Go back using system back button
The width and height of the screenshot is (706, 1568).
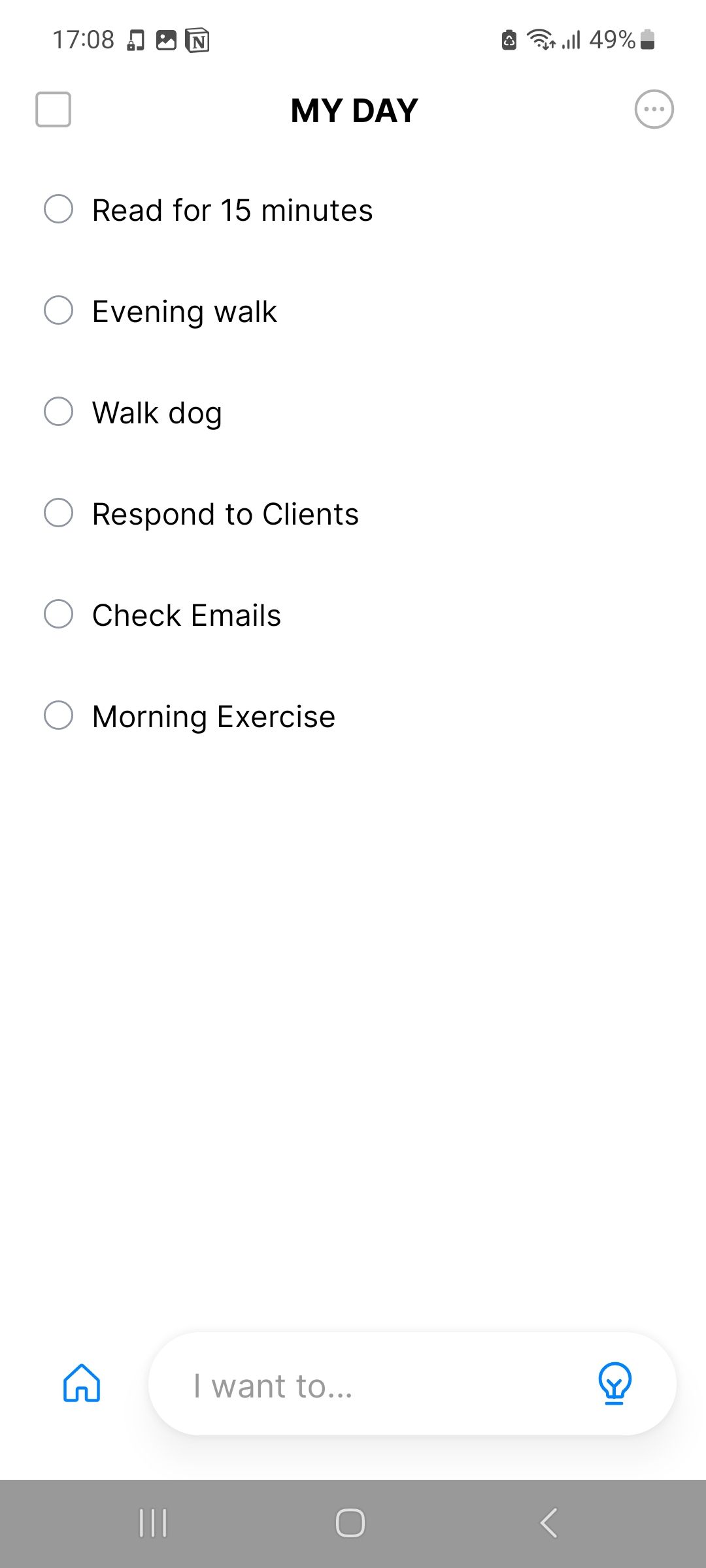549,1523
